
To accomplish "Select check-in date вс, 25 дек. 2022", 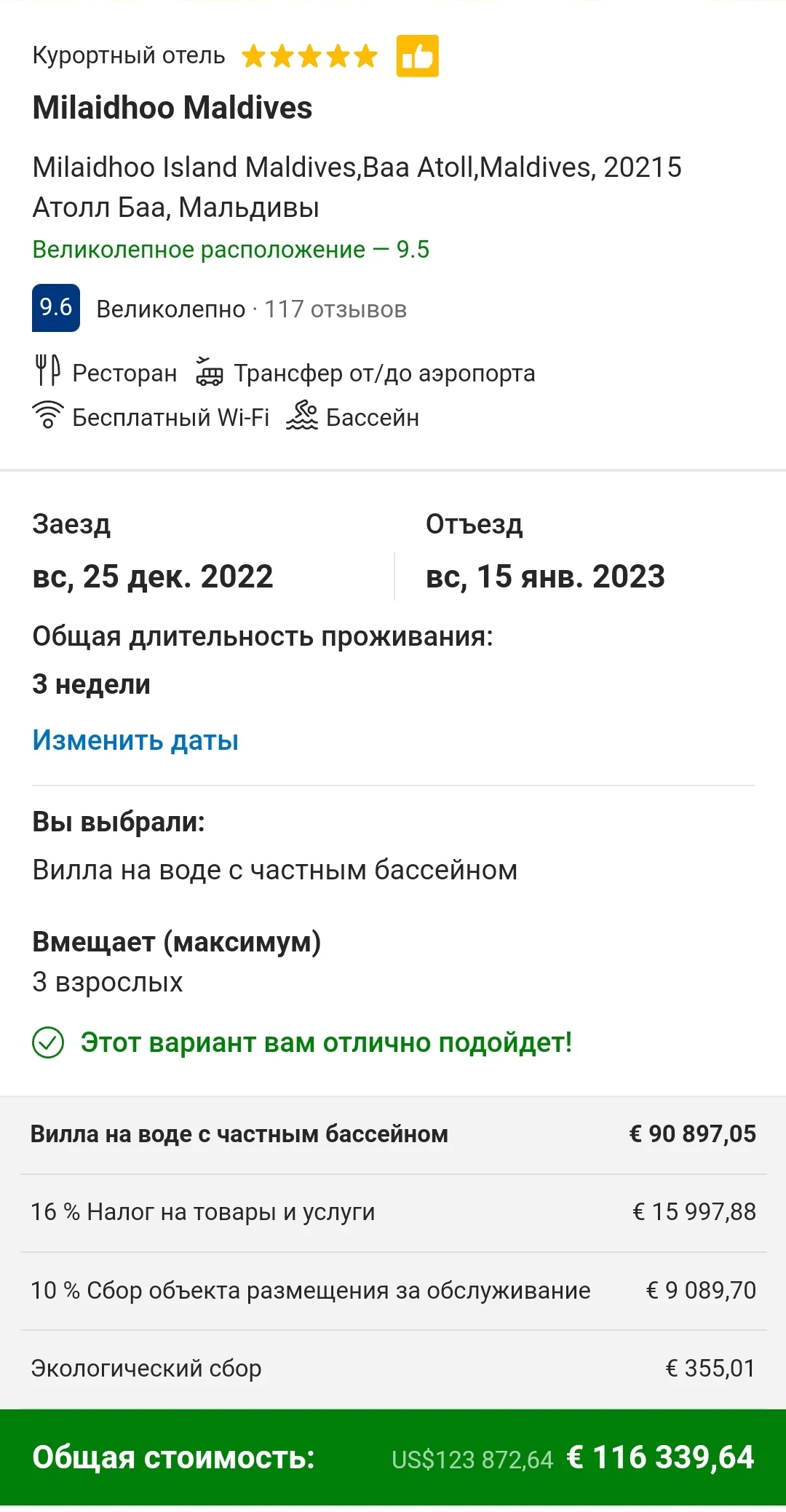I will [152, 576].
